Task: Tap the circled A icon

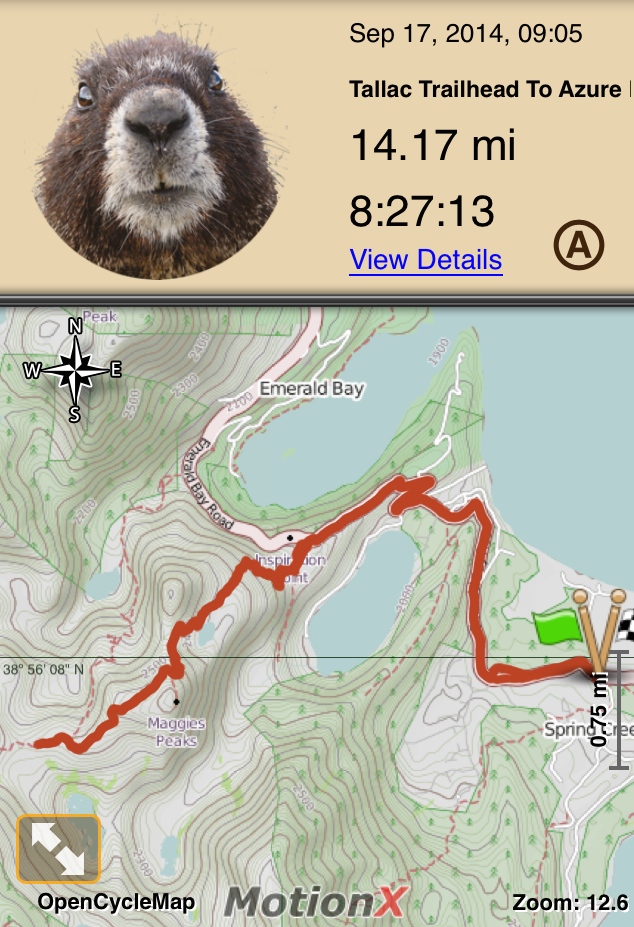Action: point(580,245)
